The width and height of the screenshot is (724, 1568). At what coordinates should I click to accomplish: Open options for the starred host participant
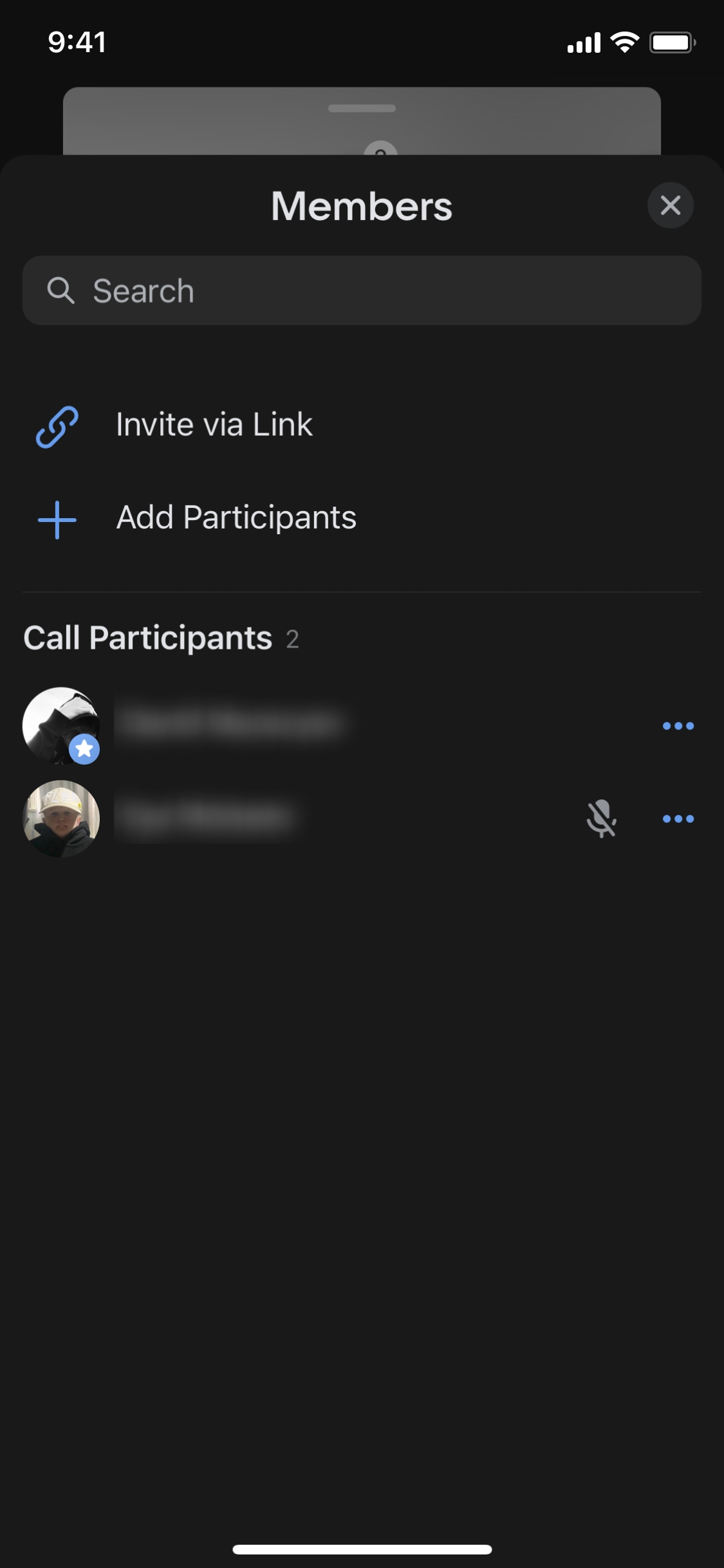[678, 726]
